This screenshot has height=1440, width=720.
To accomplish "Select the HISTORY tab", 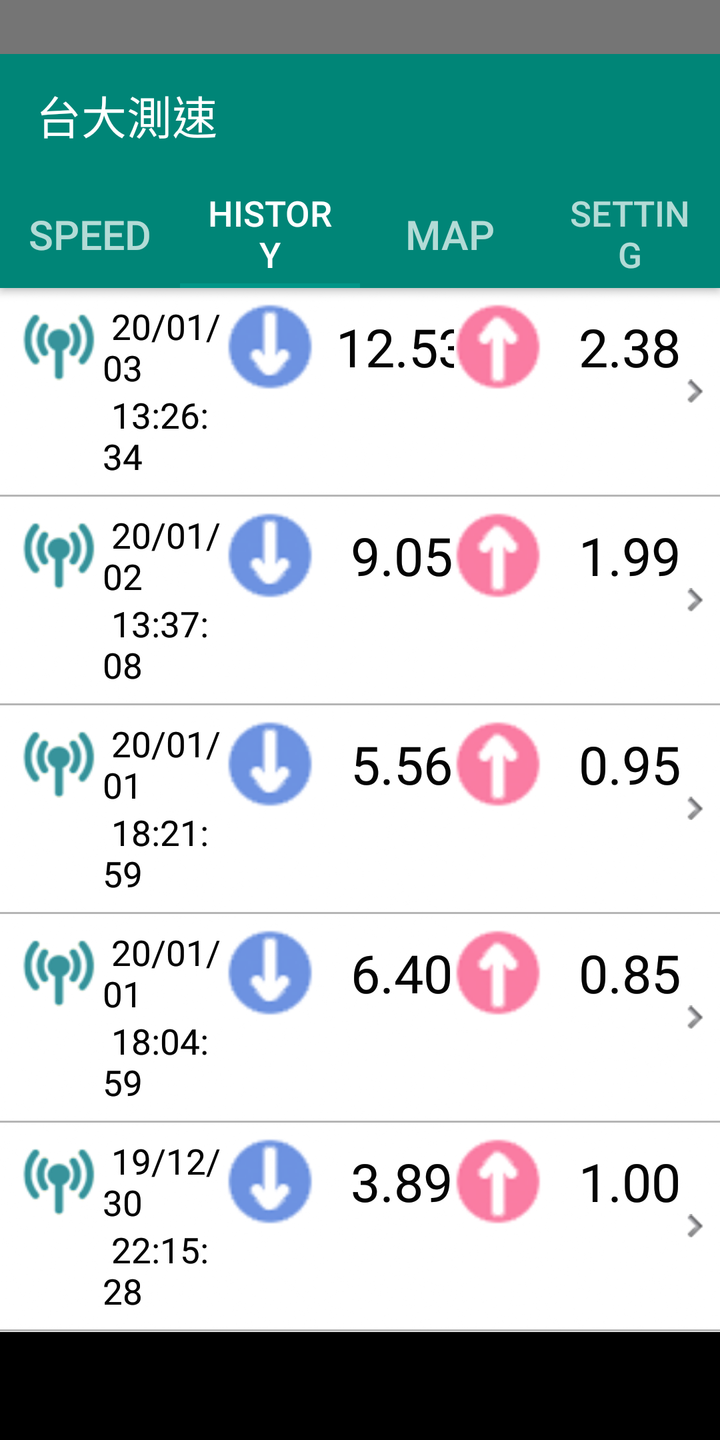I will coord(270,236).
